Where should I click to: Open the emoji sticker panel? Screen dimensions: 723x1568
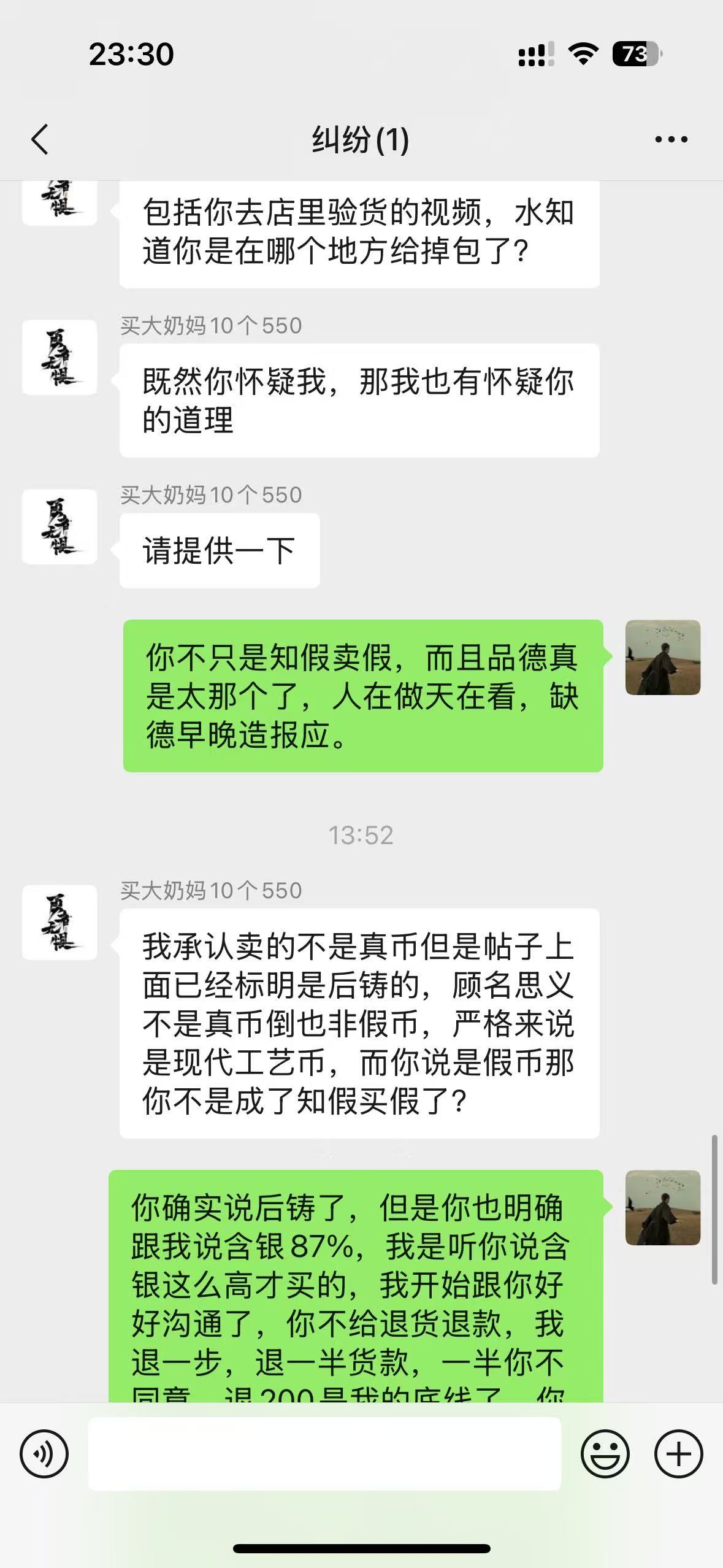(605, 1453)
